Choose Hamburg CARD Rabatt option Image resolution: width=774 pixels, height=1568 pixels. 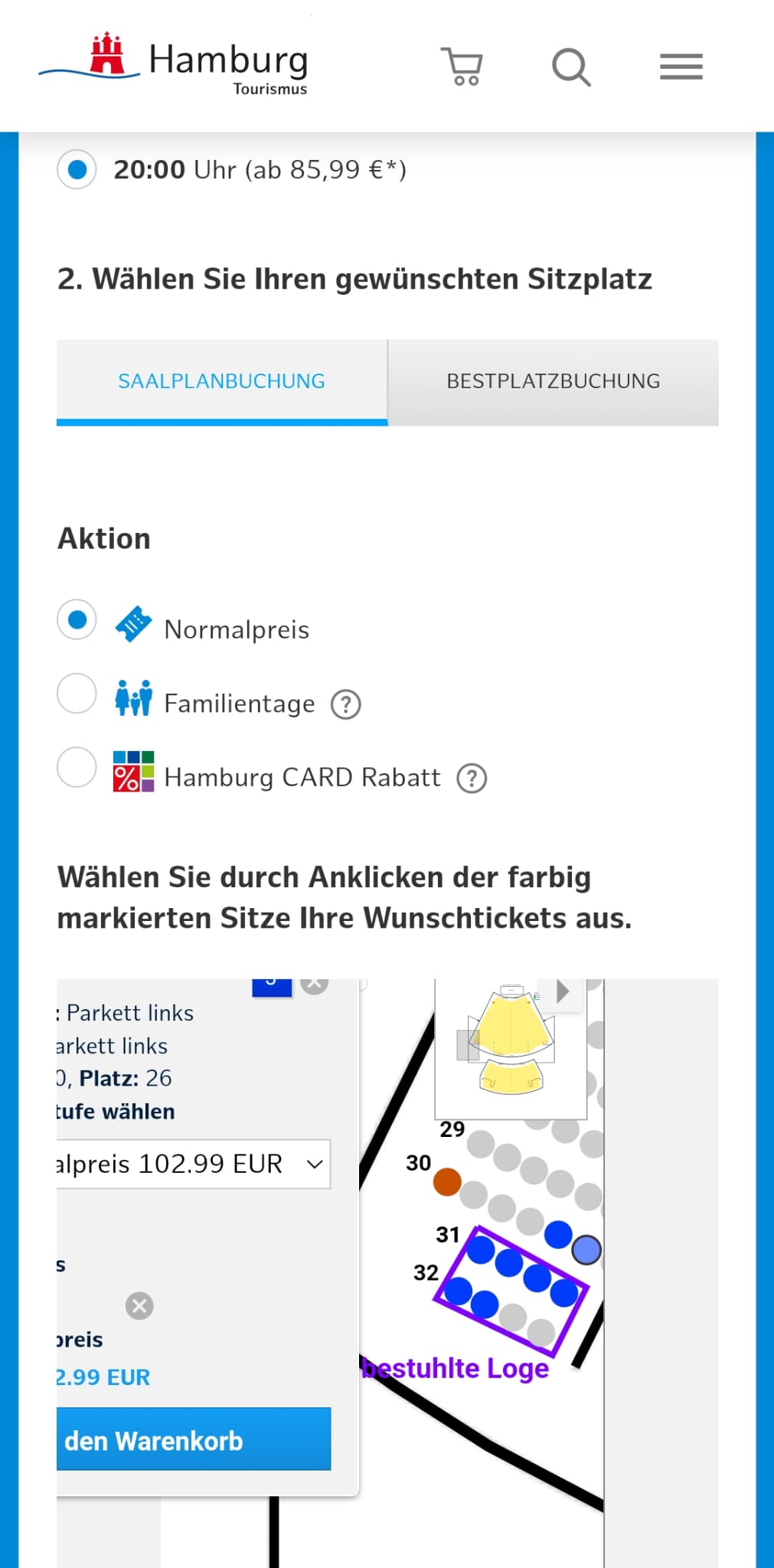click(77, 767)
